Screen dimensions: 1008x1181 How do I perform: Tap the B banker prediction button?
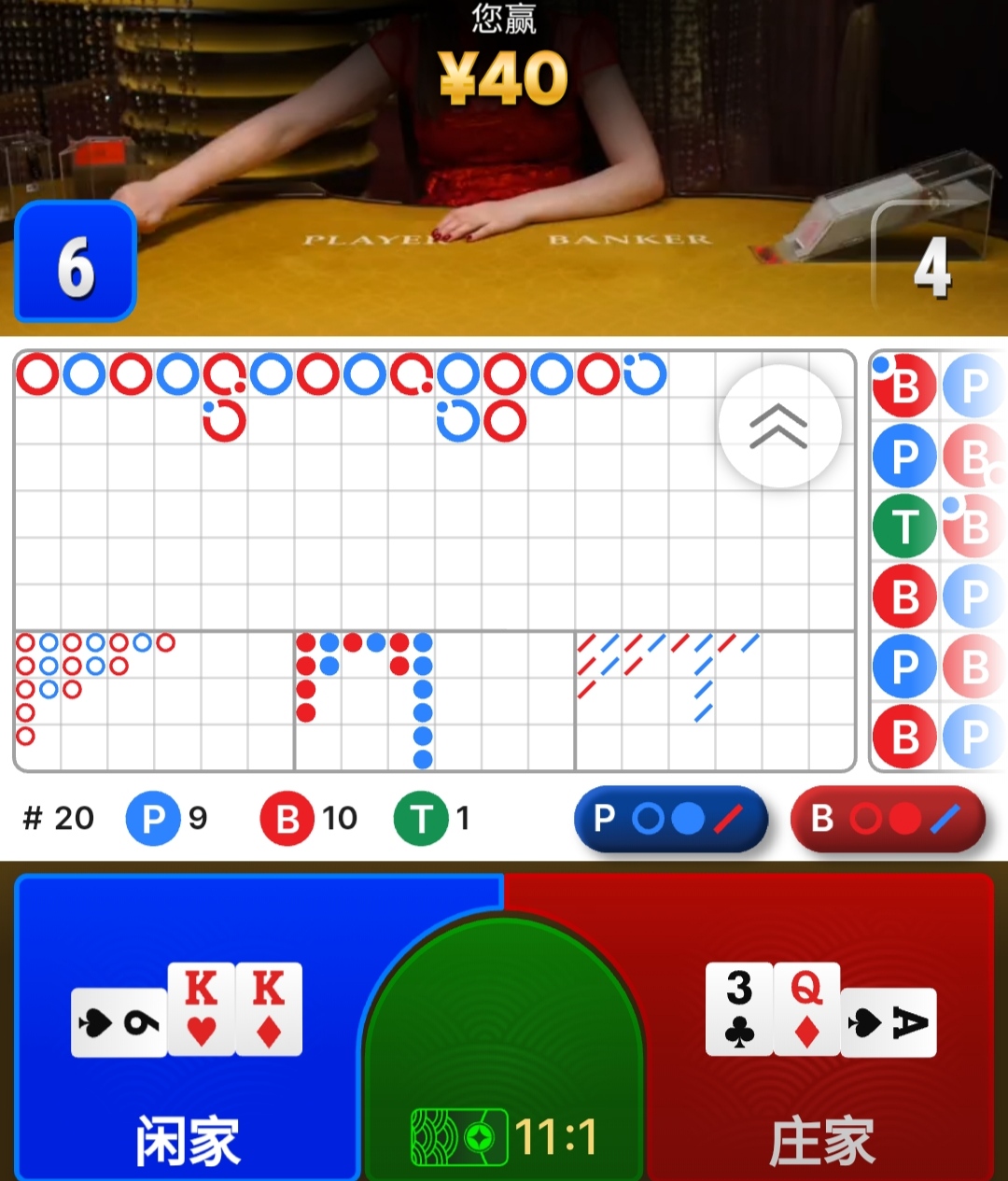click(x=888, y=819)
